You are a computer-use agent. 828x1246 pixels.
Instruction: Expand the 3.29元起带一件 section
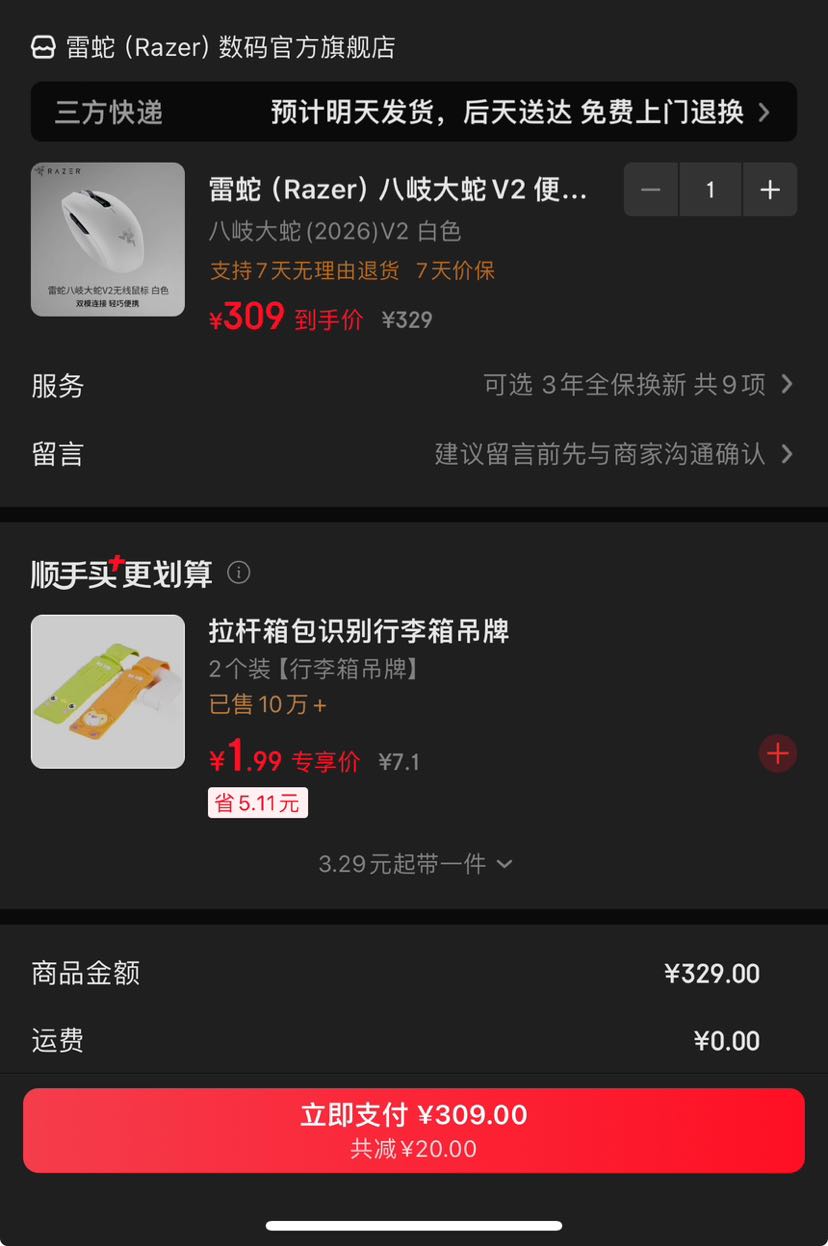tap(415, 863)
